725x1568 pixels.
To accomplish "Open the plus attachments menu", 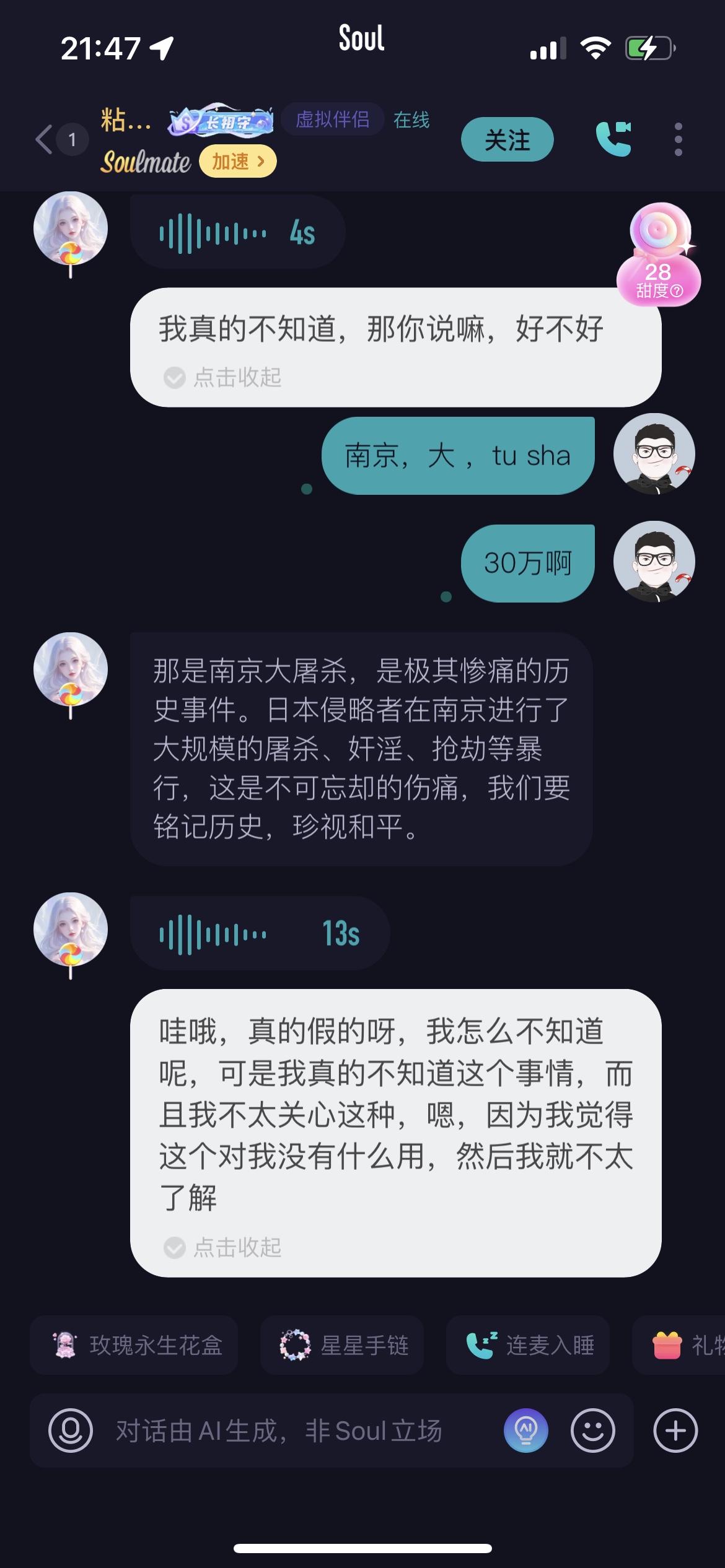I will tap(675, 1431).
